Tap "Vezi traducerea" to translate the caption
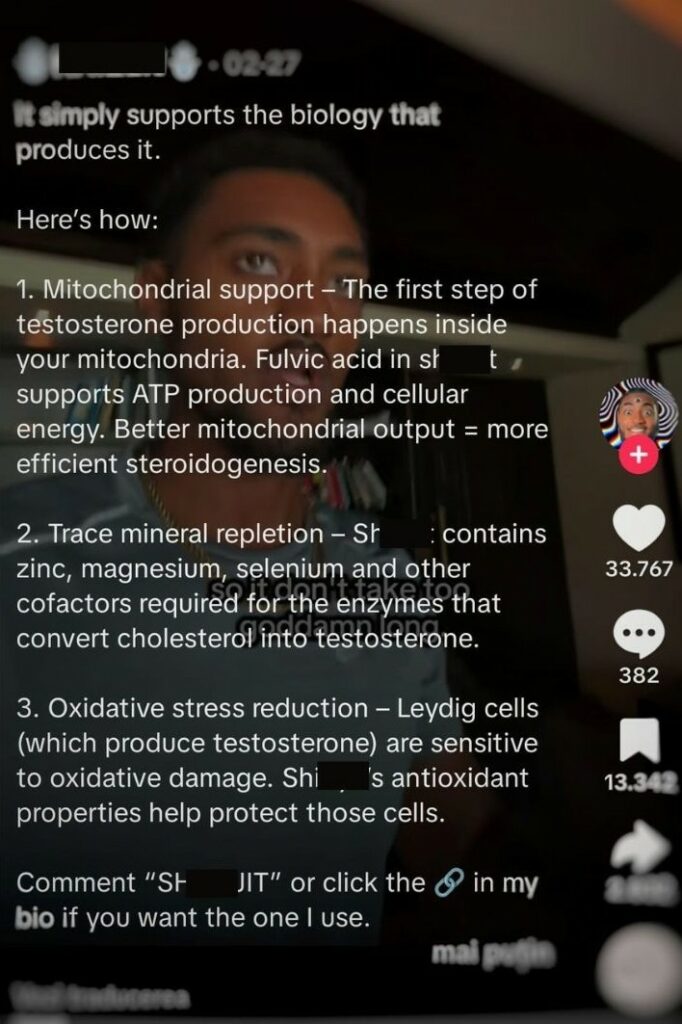Viewport: 682px width, 1024px height. [98, 997]
